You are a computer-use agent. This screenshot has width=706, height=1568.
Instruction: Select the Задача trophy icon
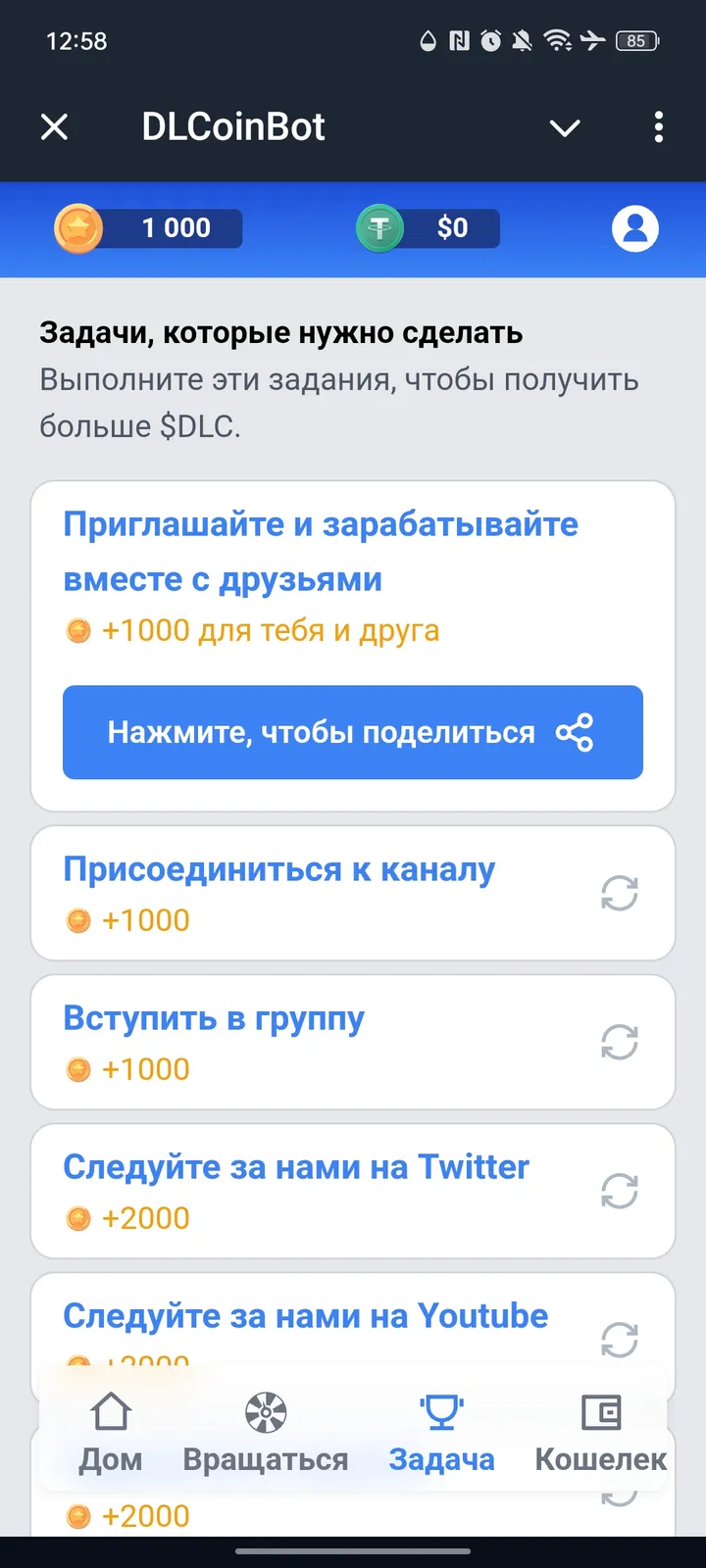click(442, 1412)
